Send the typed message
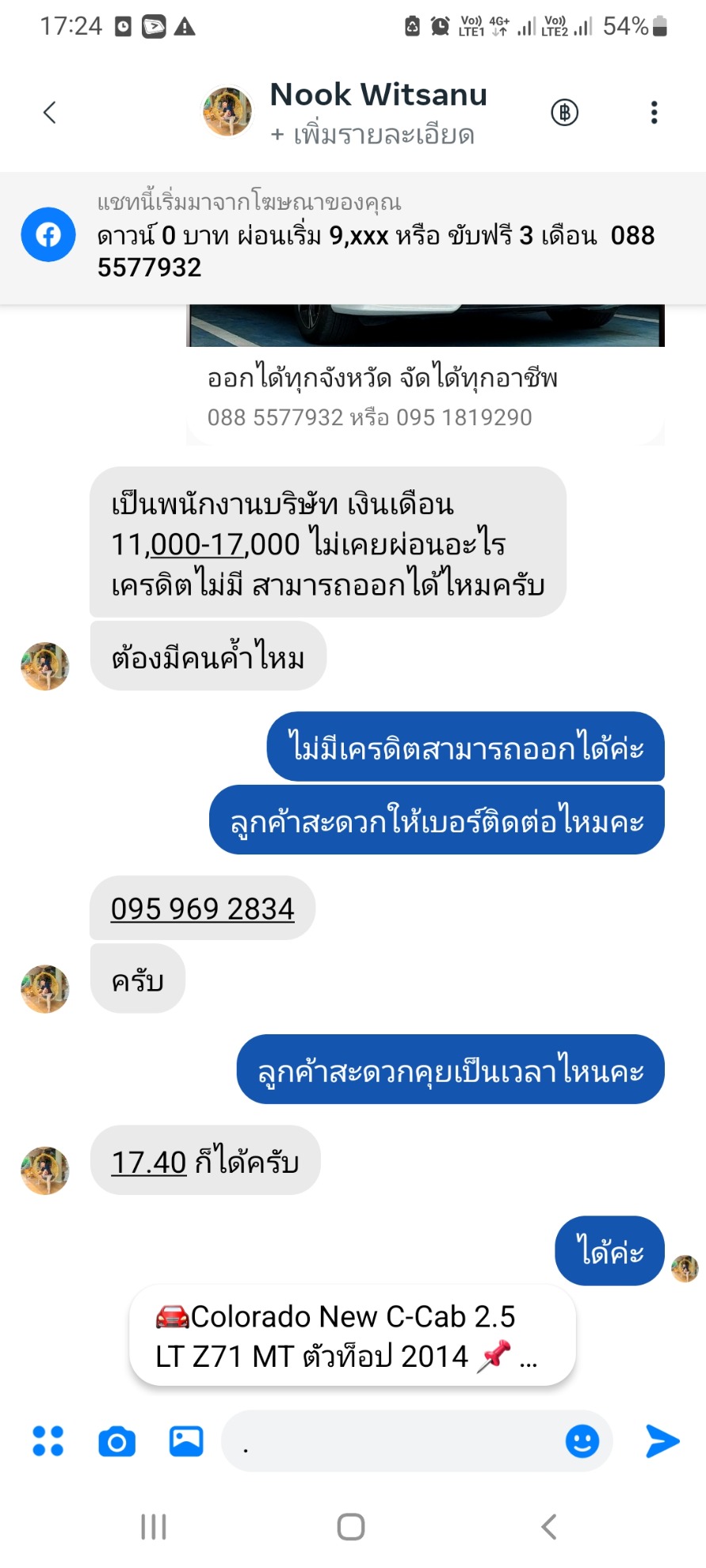The height and width of the screenshot is (1568, 706). [662, 1441]
